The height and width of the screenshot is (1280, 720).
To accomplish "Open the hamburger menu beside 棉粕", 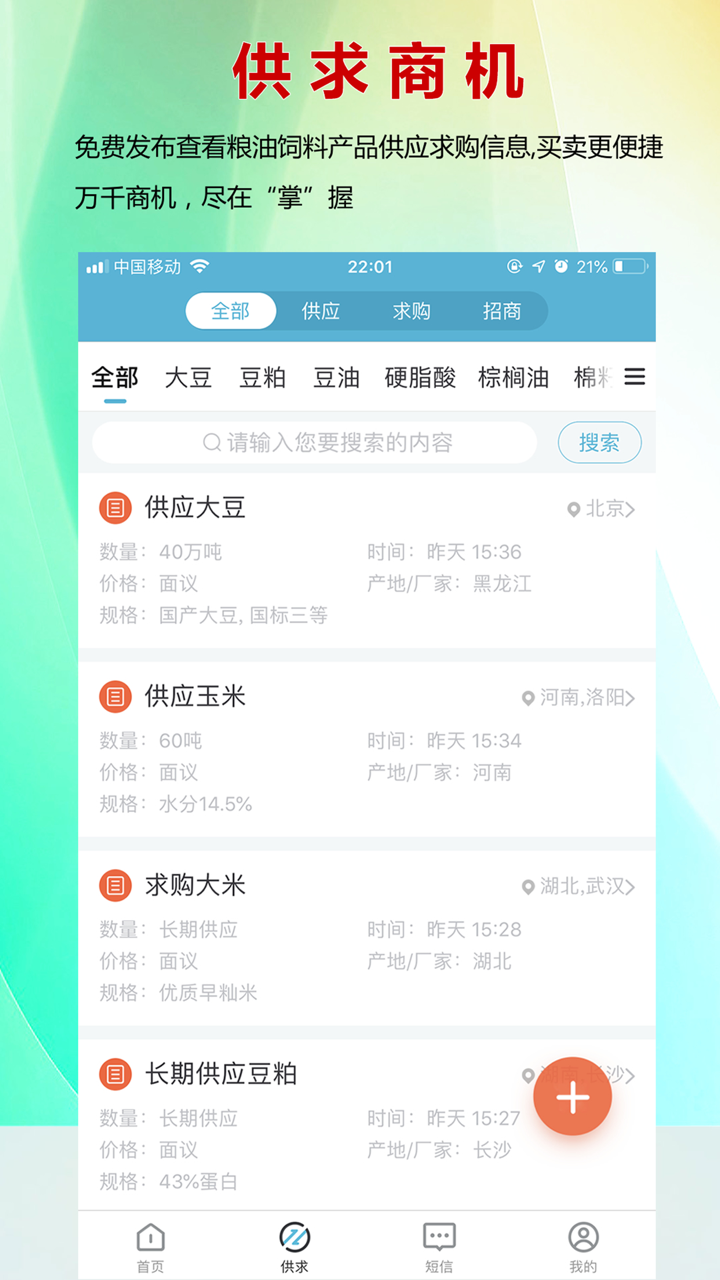I will click(634, 378).
